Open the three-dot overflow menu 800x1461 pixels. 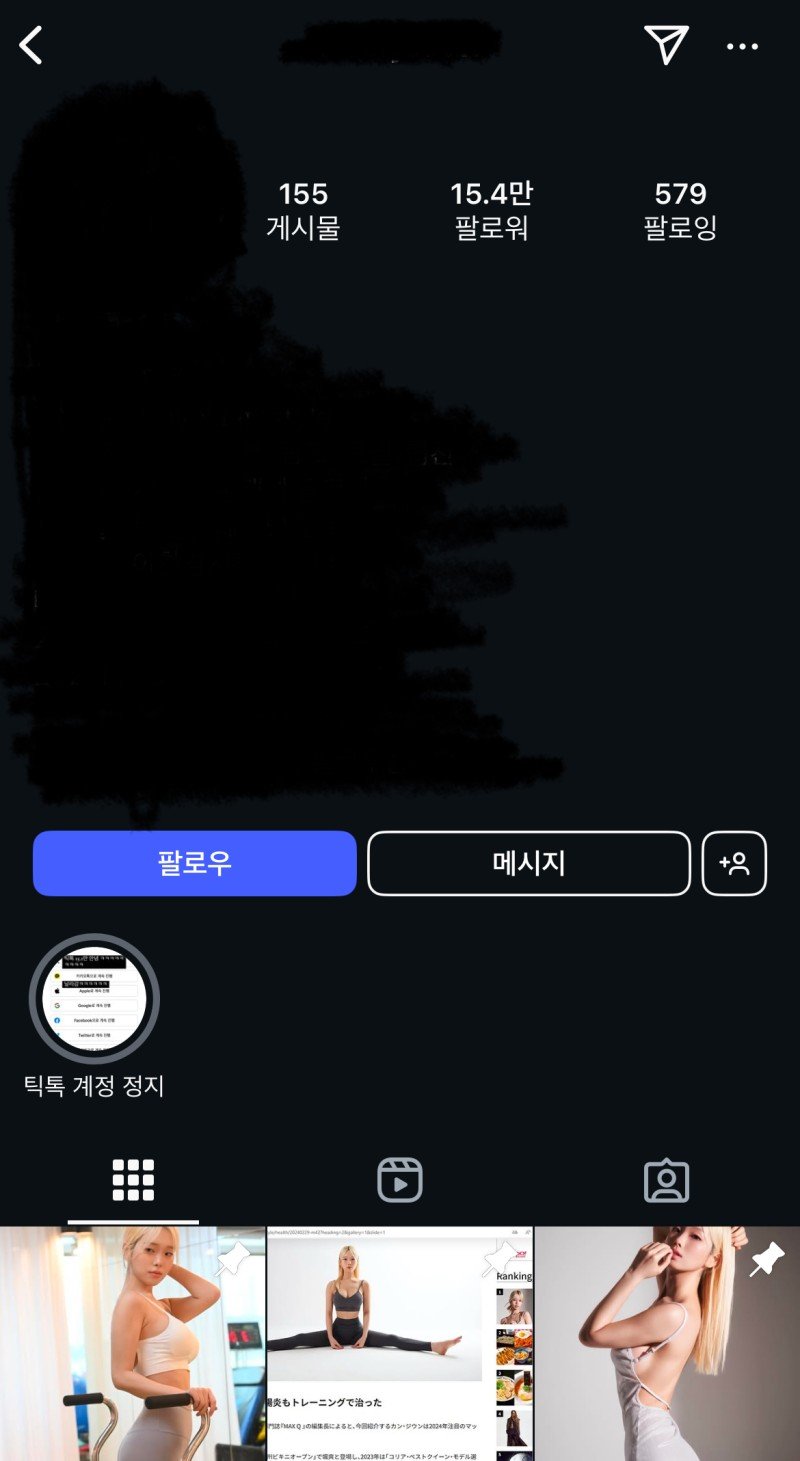(742, 46)
